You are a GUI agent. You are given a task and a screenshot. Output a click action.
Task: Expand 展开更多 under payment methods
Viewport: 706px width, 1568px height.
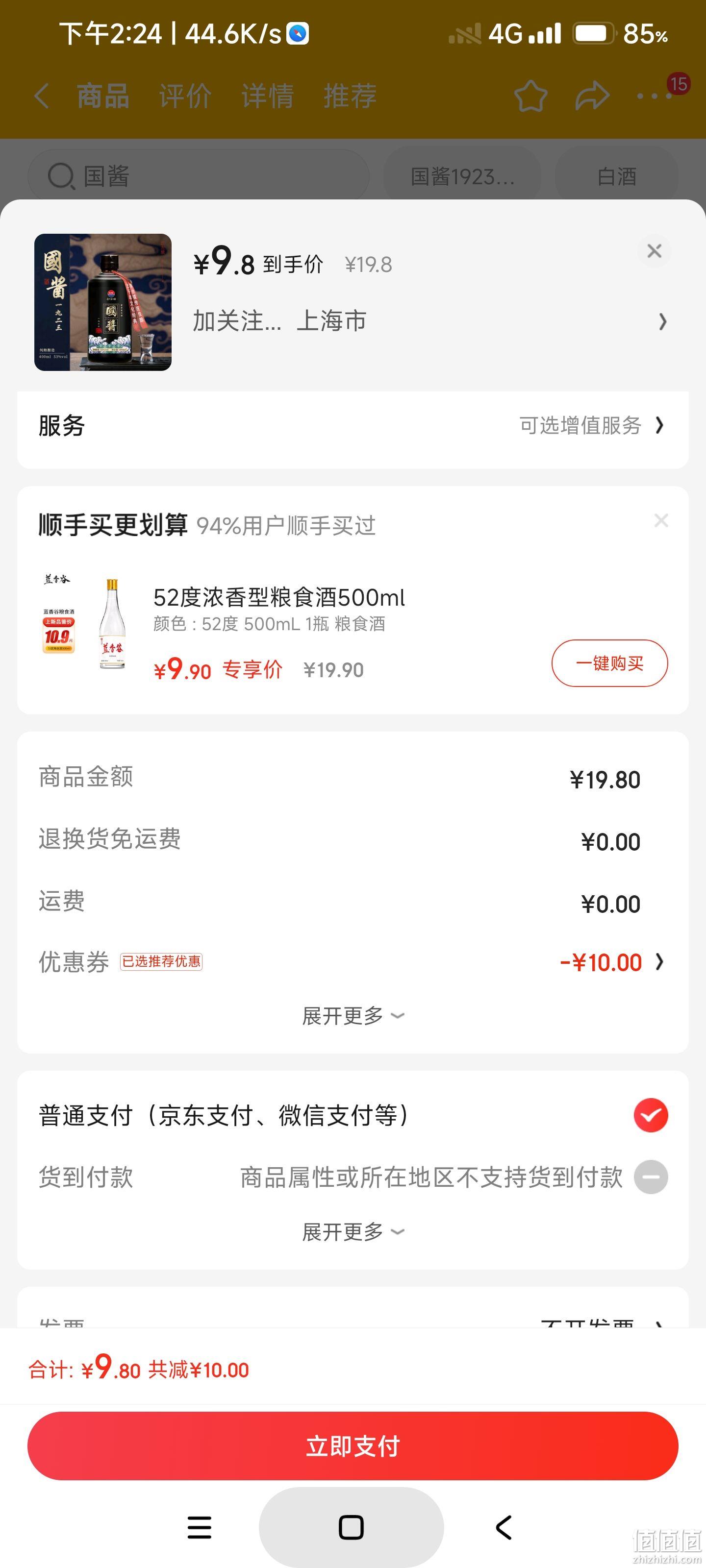point(353,1232)
